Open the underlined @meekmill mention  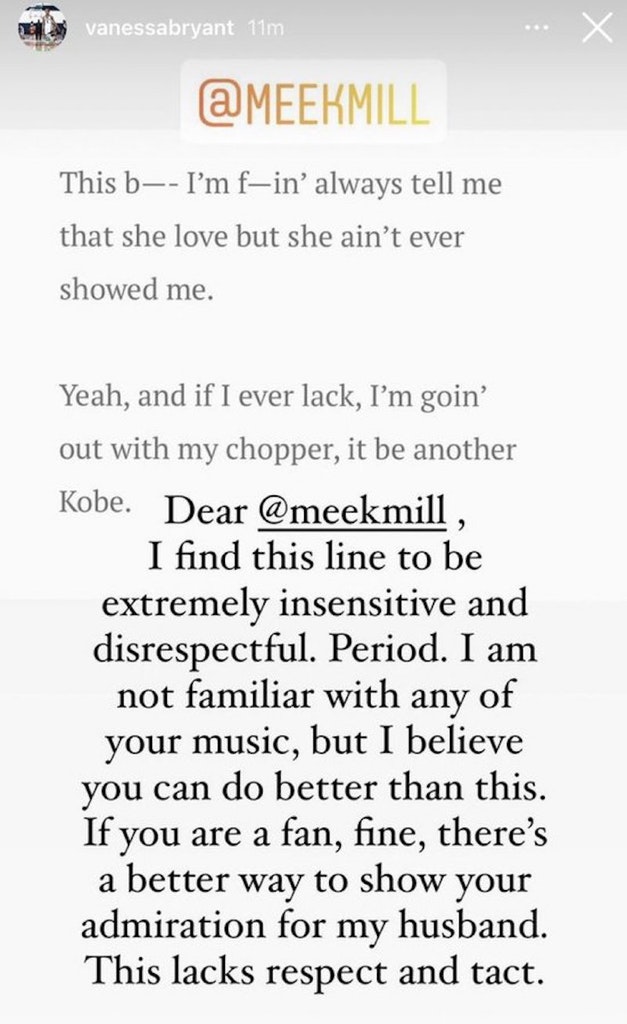point(353,510)
